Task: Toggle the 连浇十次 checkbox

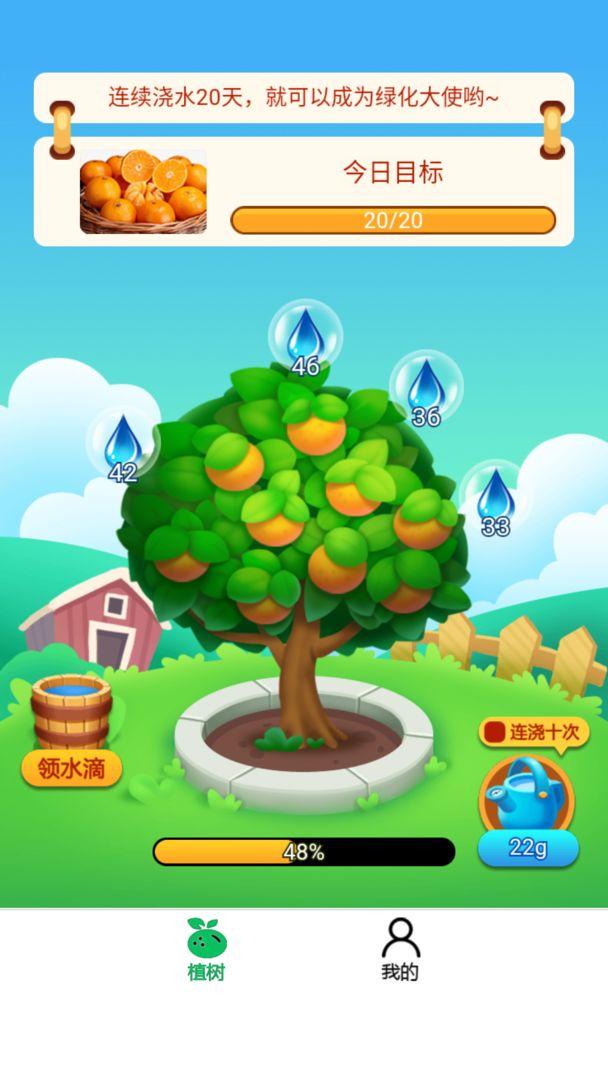Action: click(x=494, y=732)
